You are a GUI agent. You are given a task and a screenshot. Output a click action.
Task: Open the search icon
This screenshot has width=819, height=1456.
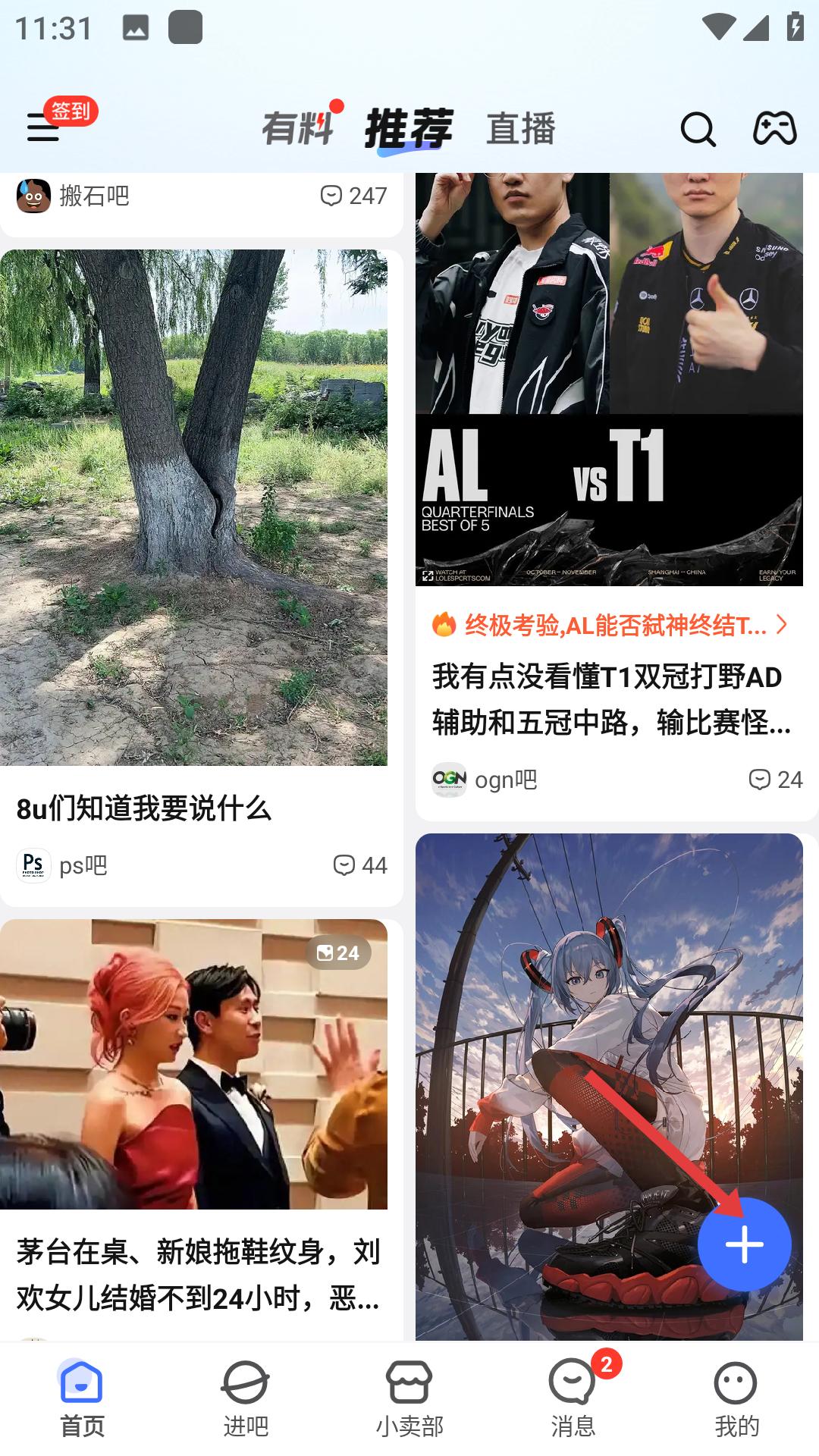(698, 130)
